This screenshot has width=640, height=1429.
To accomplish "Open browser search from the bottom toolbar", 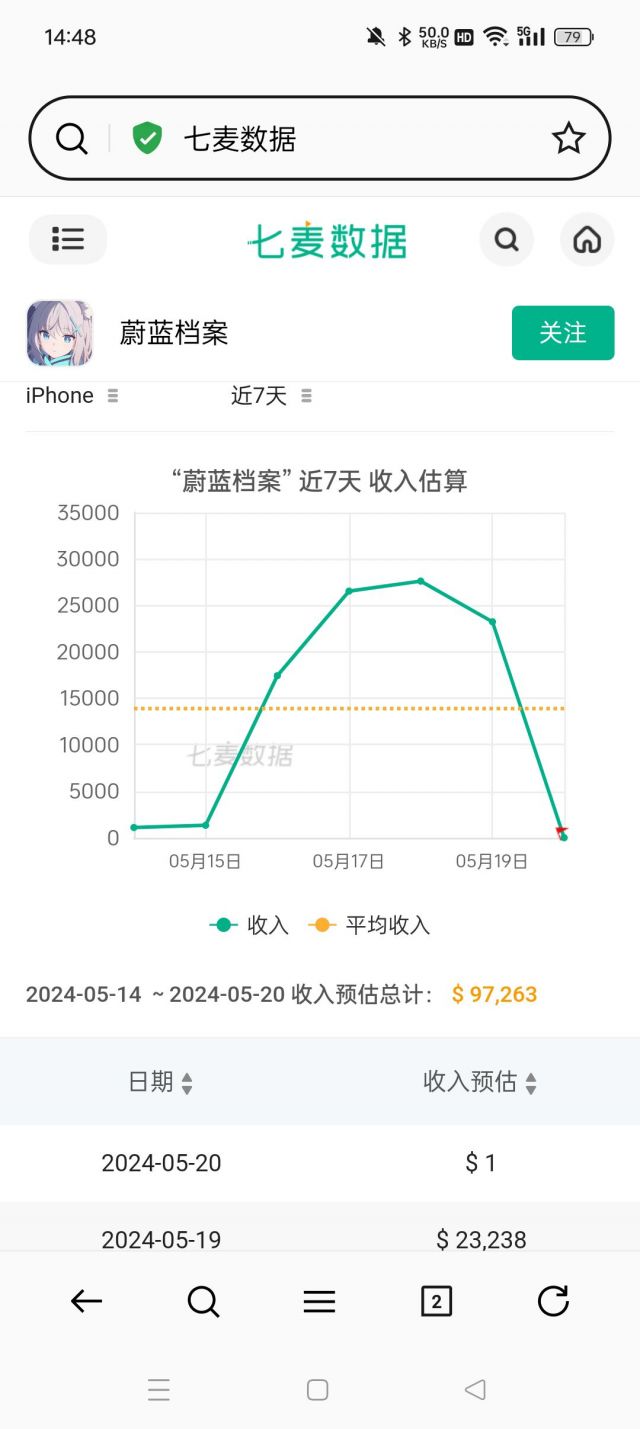I will point(203,1301).
